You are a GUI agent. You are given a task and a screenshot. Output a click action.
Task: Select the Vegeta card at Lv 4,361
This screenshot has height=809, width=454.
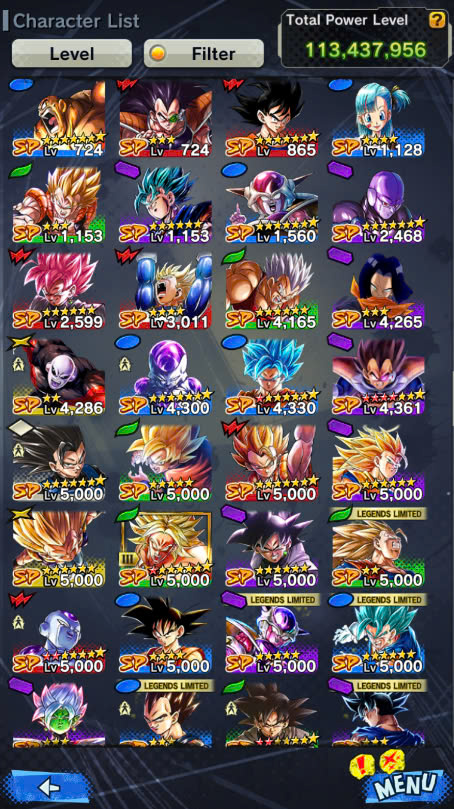click(378, 377)
